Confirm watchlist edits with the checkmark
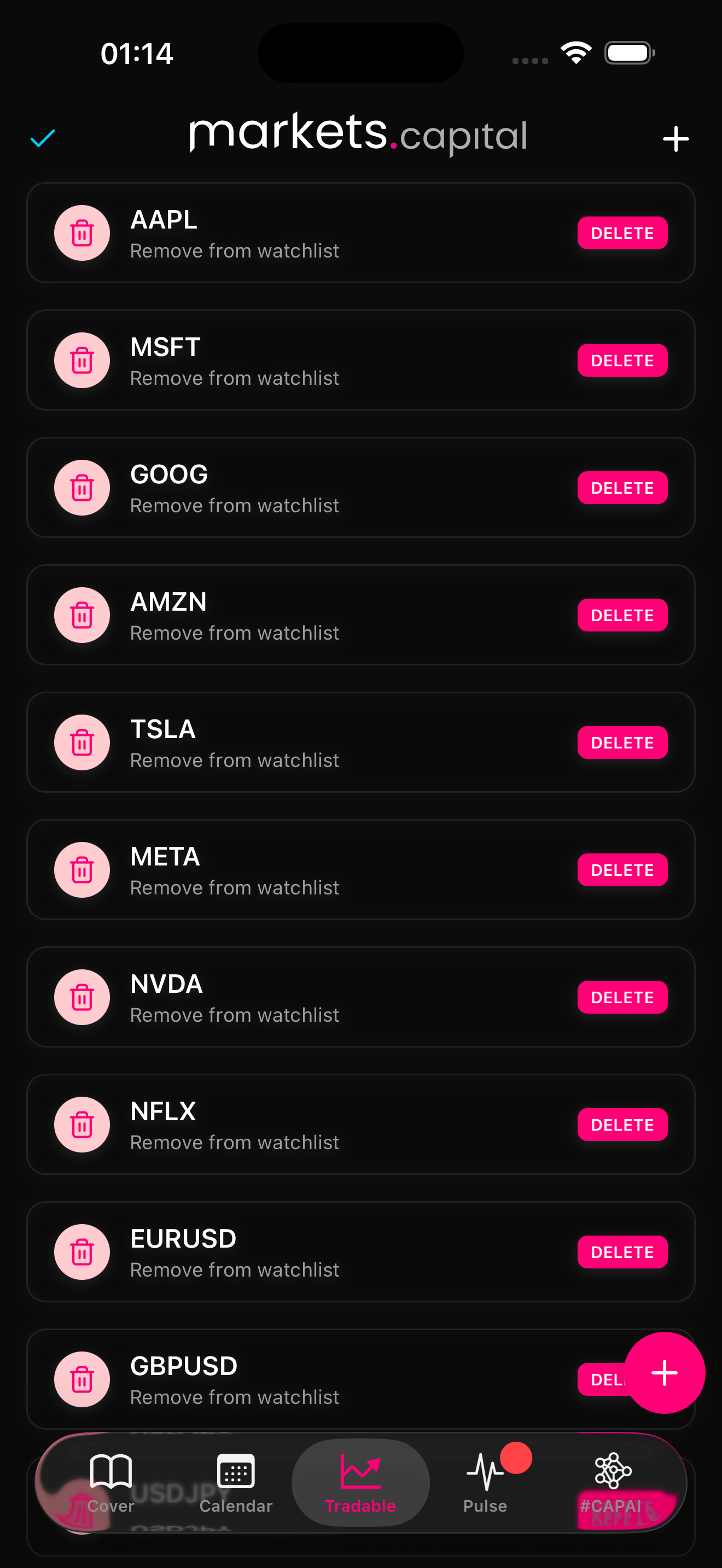Screen dimensions: 722x1568 (43, 139)
